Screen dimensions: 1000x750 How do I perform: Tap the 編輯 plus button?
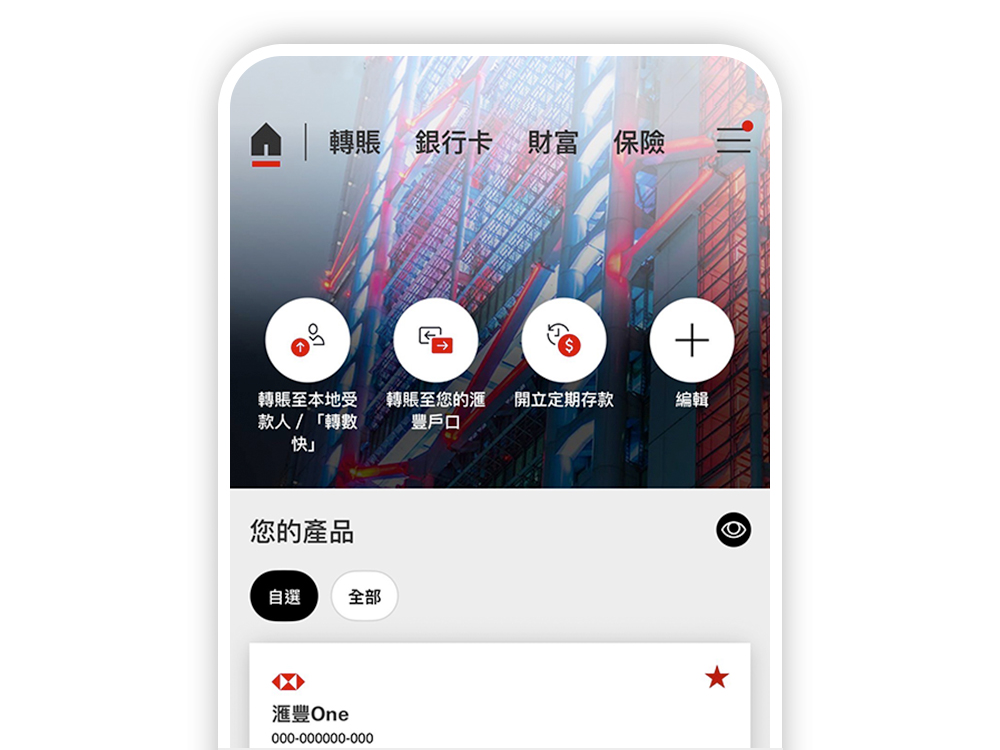point(691,340)
